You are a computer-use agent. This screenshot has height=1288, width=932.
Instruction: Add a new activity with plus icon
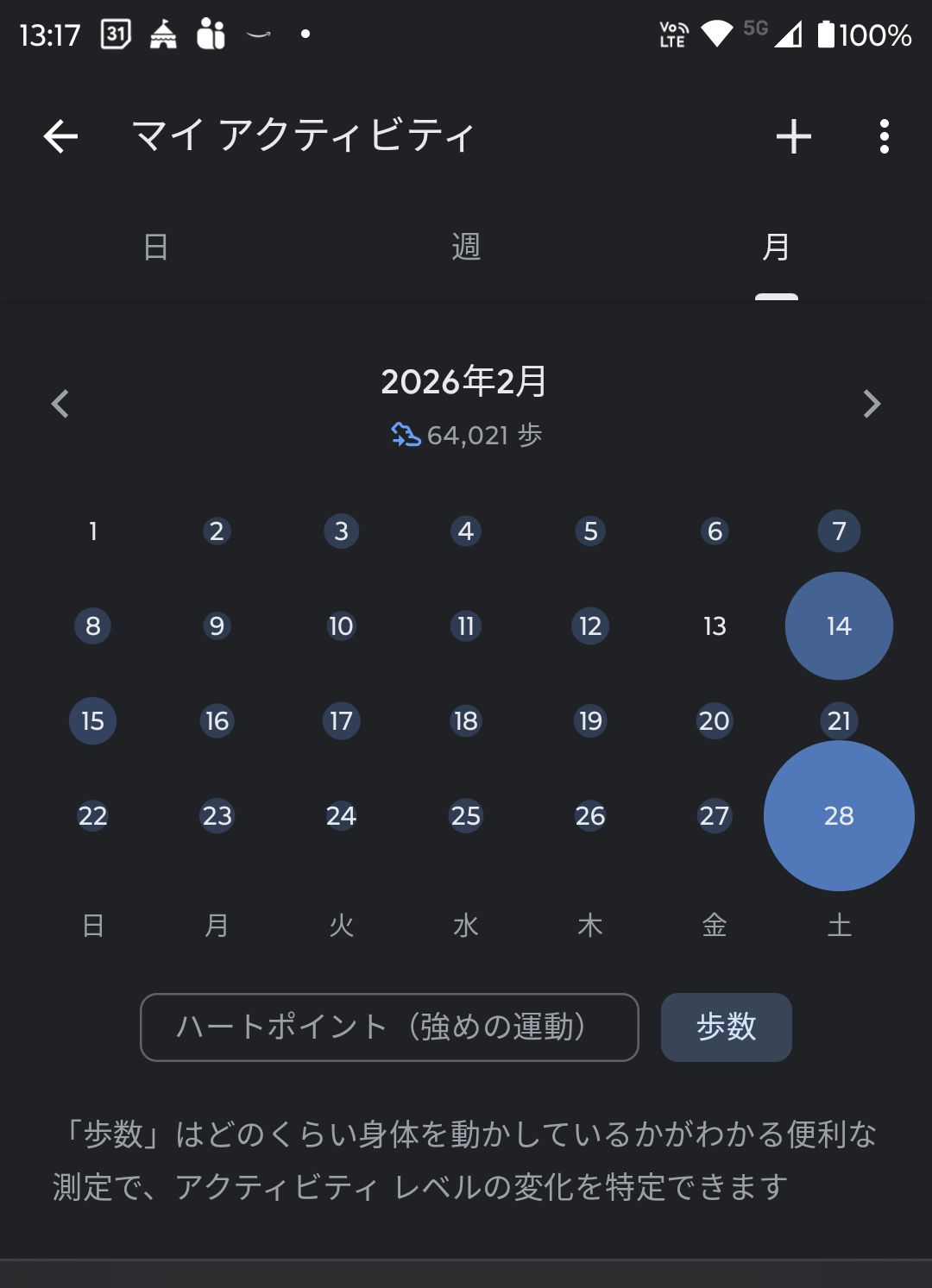793,136
